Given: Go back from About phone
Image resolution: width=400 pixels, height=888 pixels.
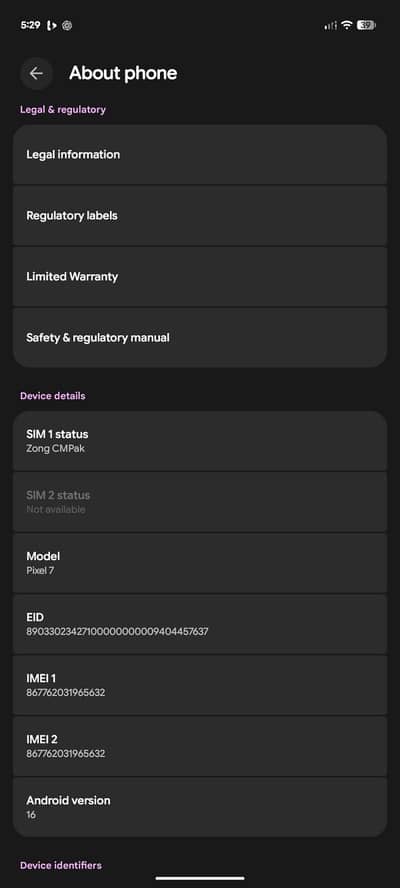Looking at the screenshot, I should (36, 73).
